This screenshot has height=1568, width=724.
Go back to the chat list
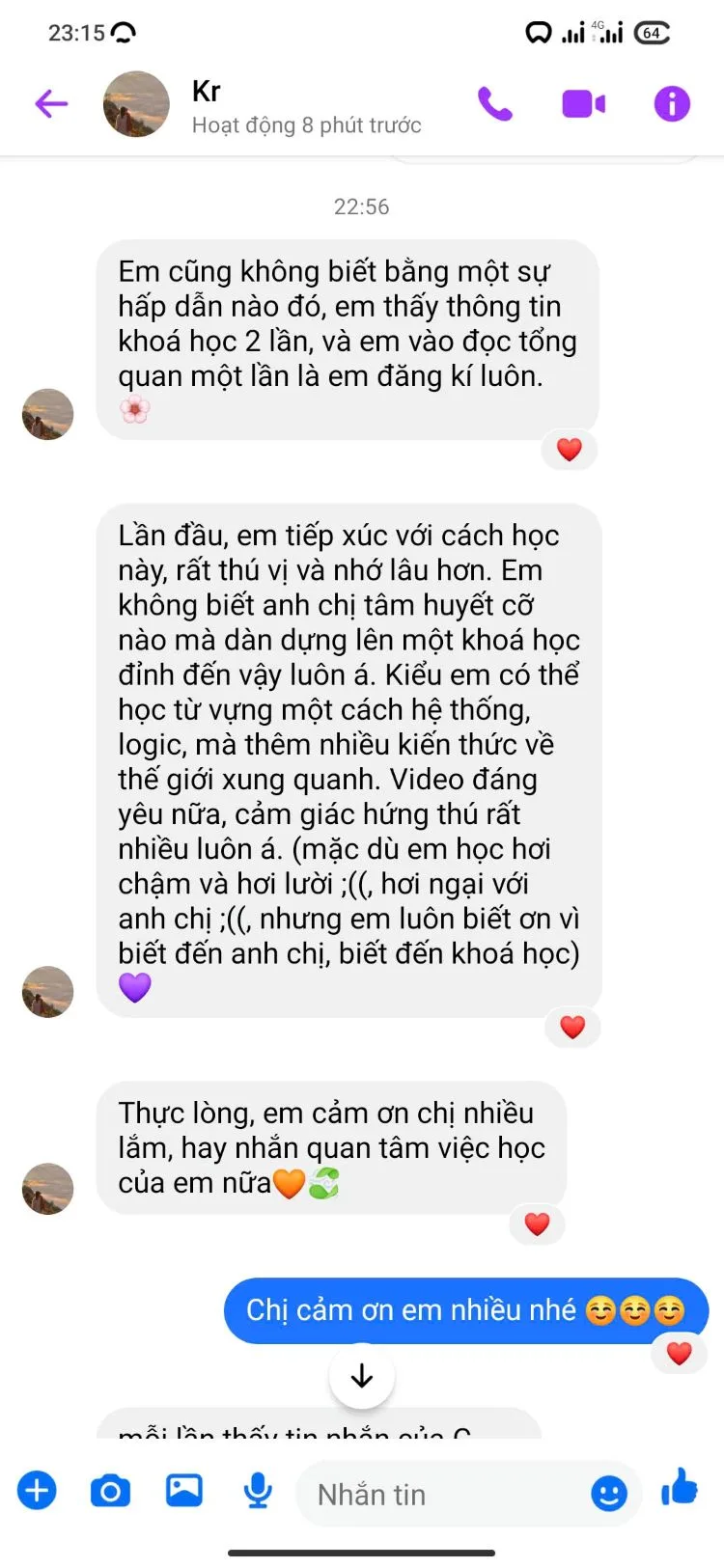point(51,103)
